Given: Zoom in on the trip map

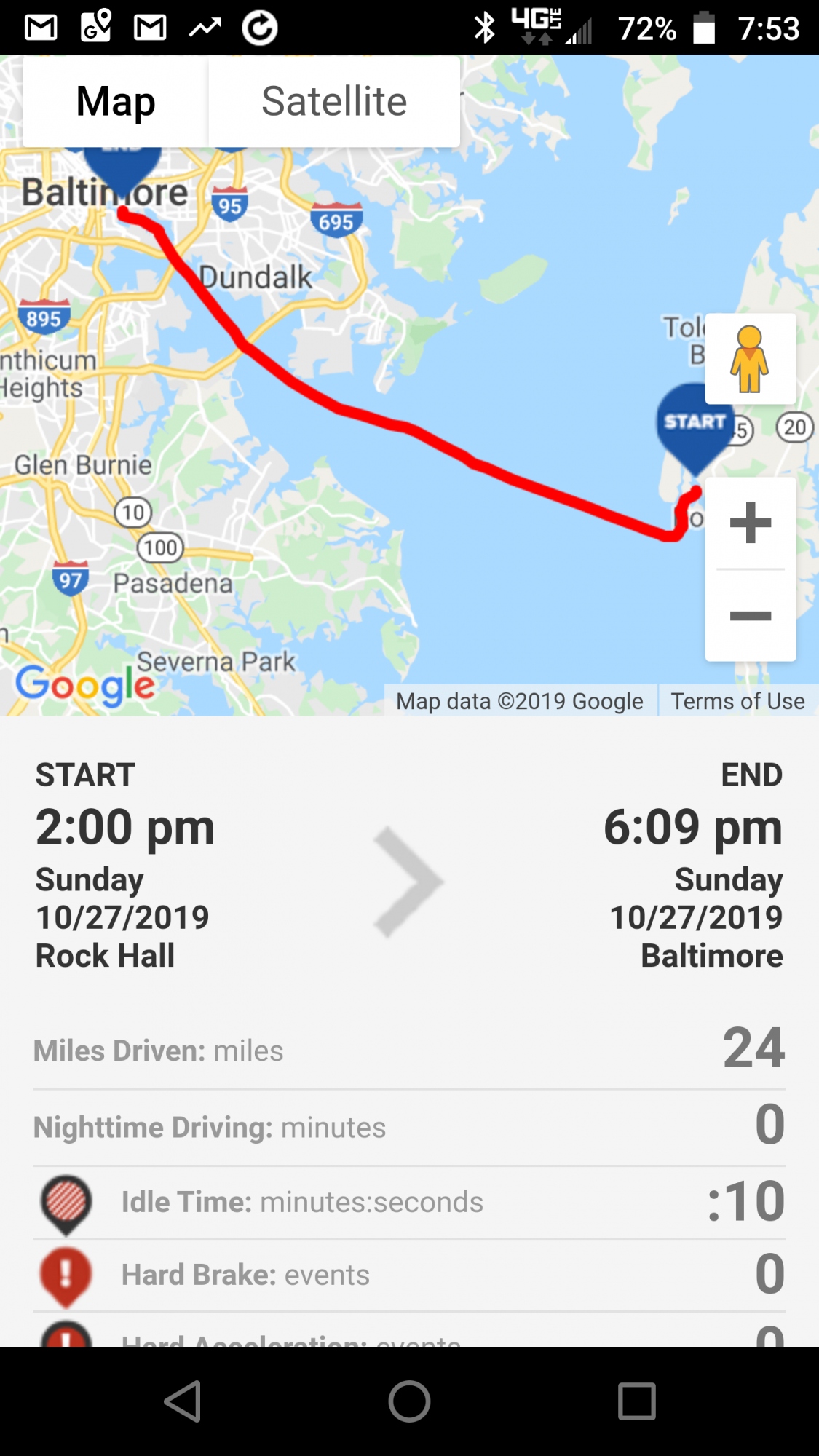Looking at the screenshot, I should tap(750, 523).
